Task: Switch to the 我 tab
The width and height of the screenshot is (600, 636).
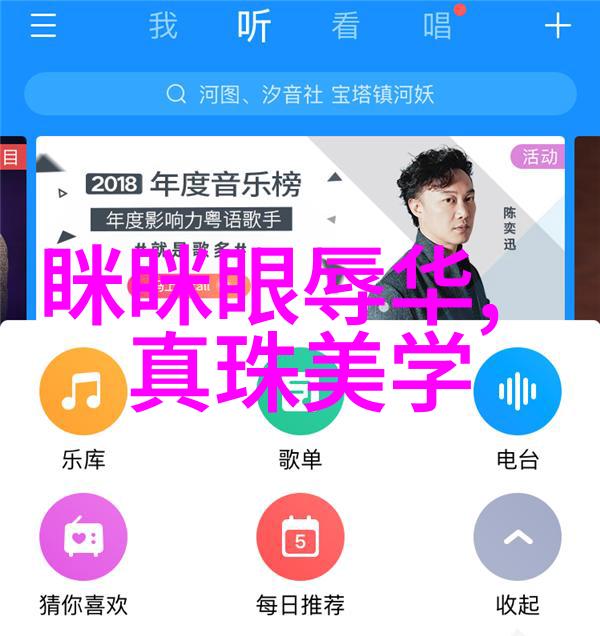Action: coord(163,26)
